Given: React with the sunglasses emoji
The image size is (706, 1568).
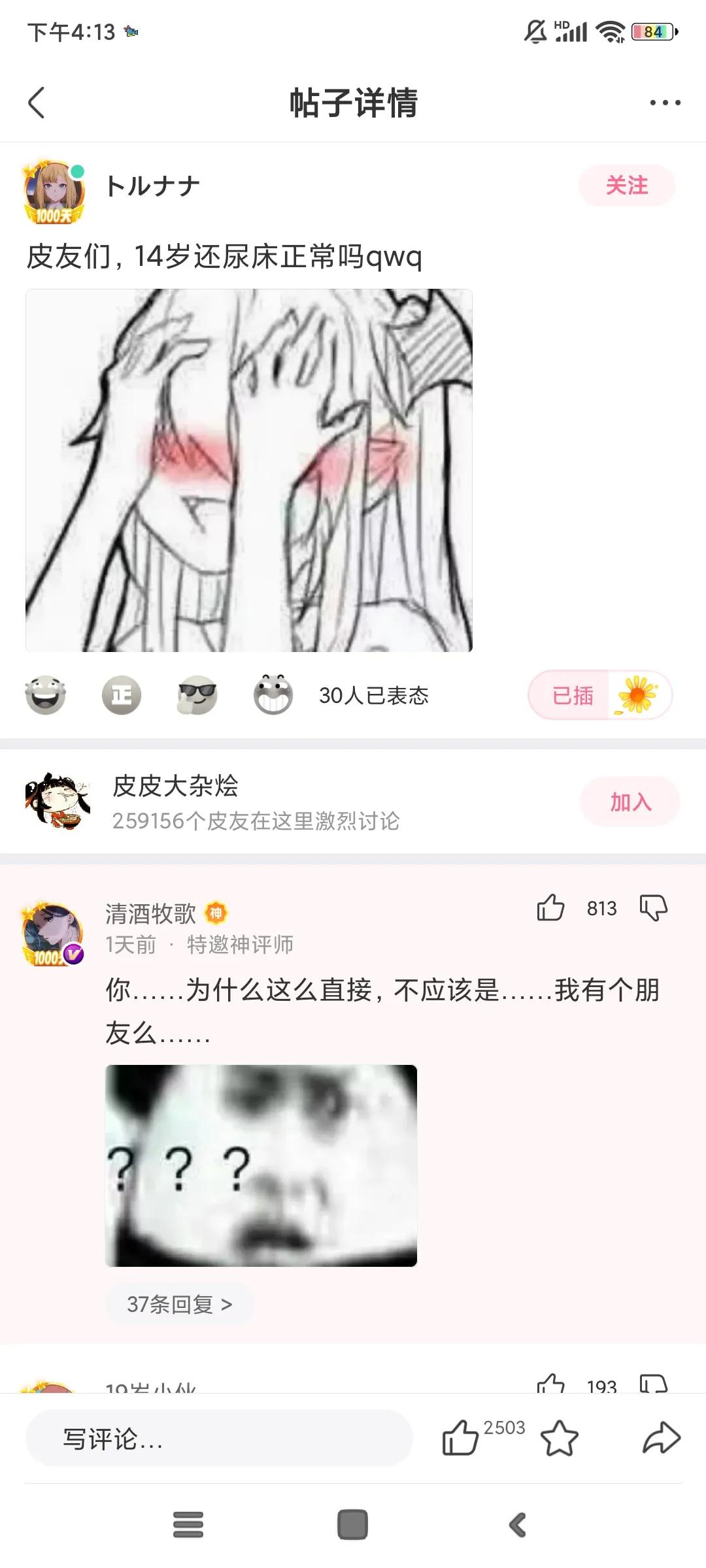Looking at the screenshot, I should tap(197, 694).
